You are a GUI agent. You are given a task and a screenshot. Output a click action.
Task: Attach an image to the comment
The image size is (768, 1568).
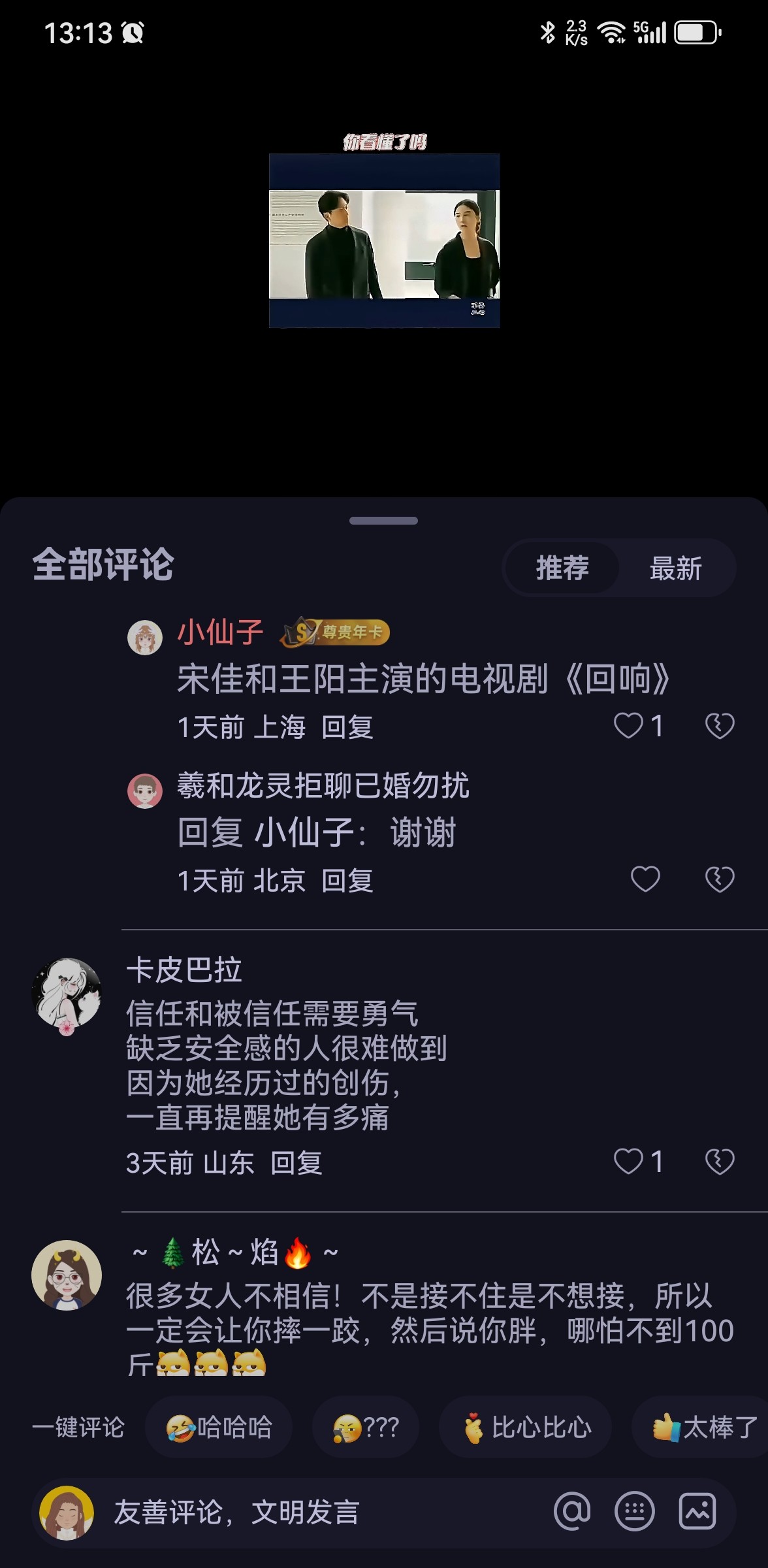point(697,1511)
